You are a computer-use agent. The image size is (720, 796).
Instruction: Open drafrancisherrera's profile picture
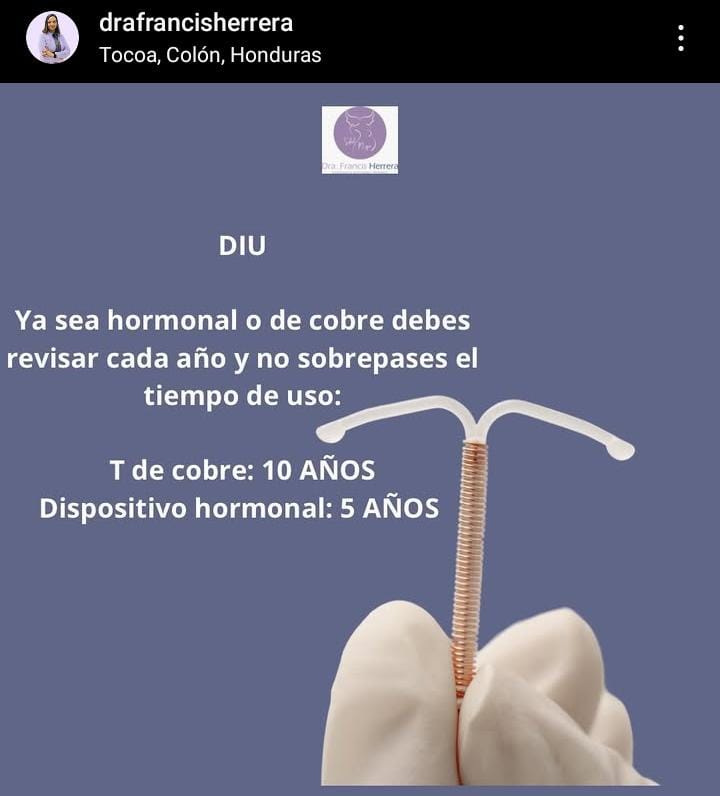click(52, 38)
